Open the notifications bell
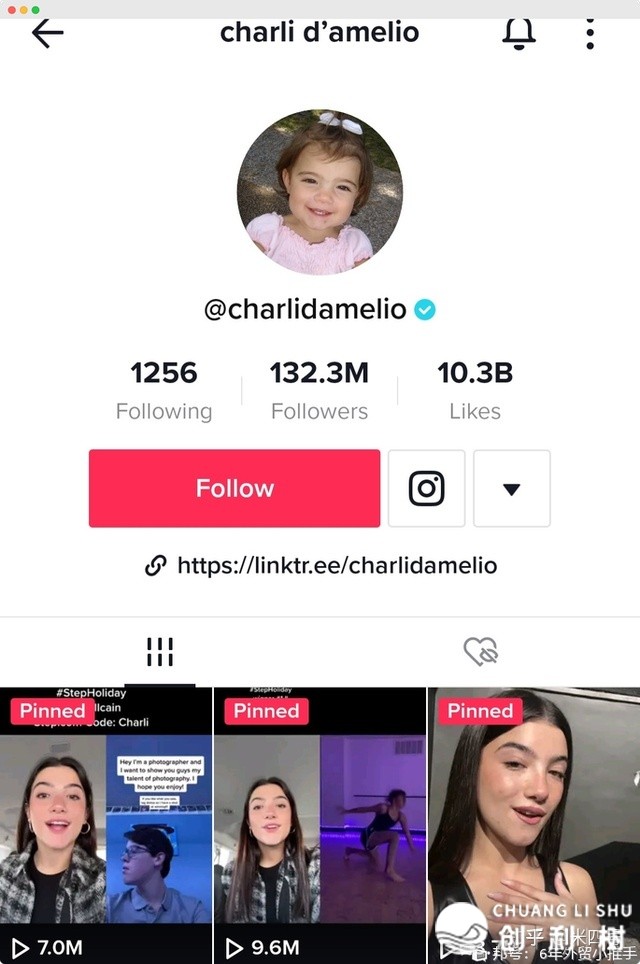The image size is (640, 964). [x=519, y=33]
